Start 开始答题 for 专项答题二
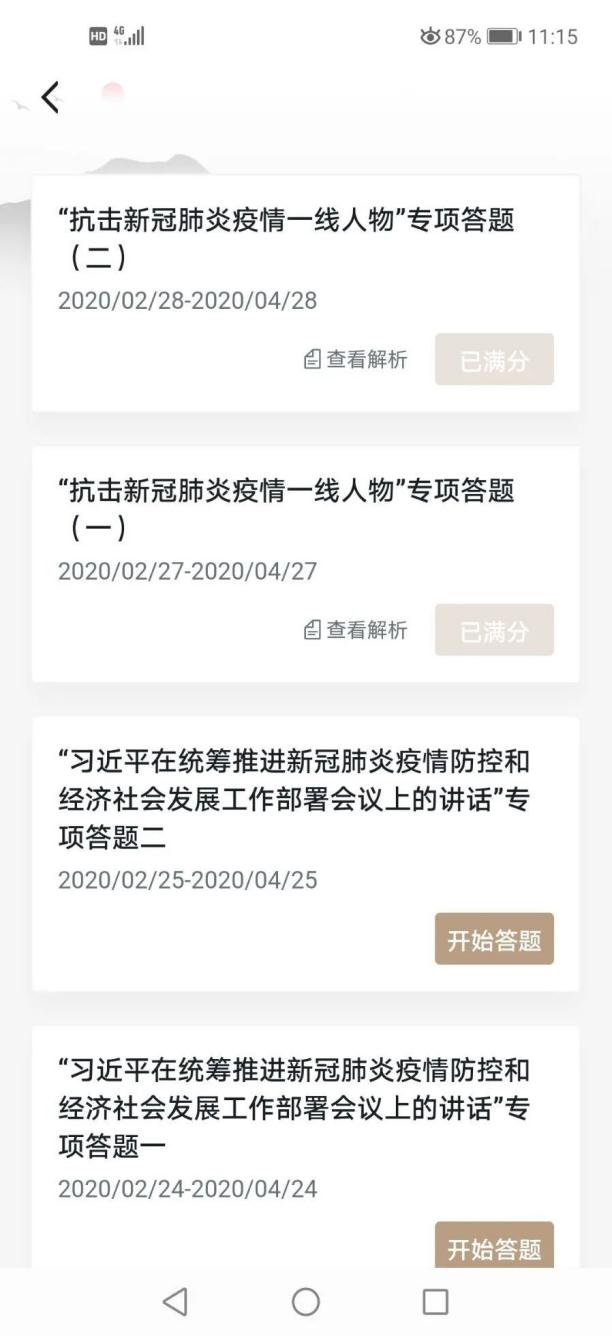The image size is (612, 1336). tap(494, 939)
